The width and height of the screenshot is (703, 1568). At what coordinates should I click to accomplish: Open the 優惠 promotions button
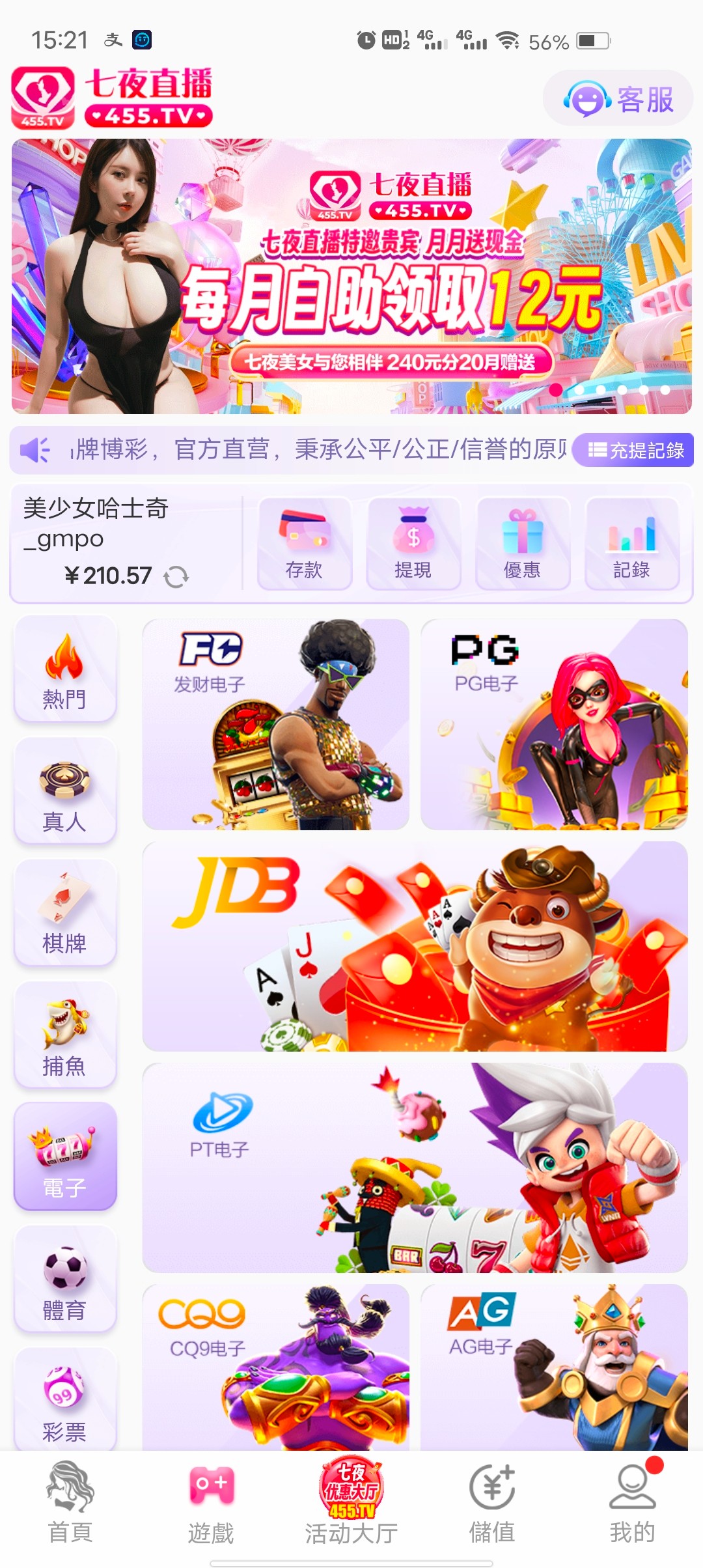pyautogui.click(x=522, y=544)
